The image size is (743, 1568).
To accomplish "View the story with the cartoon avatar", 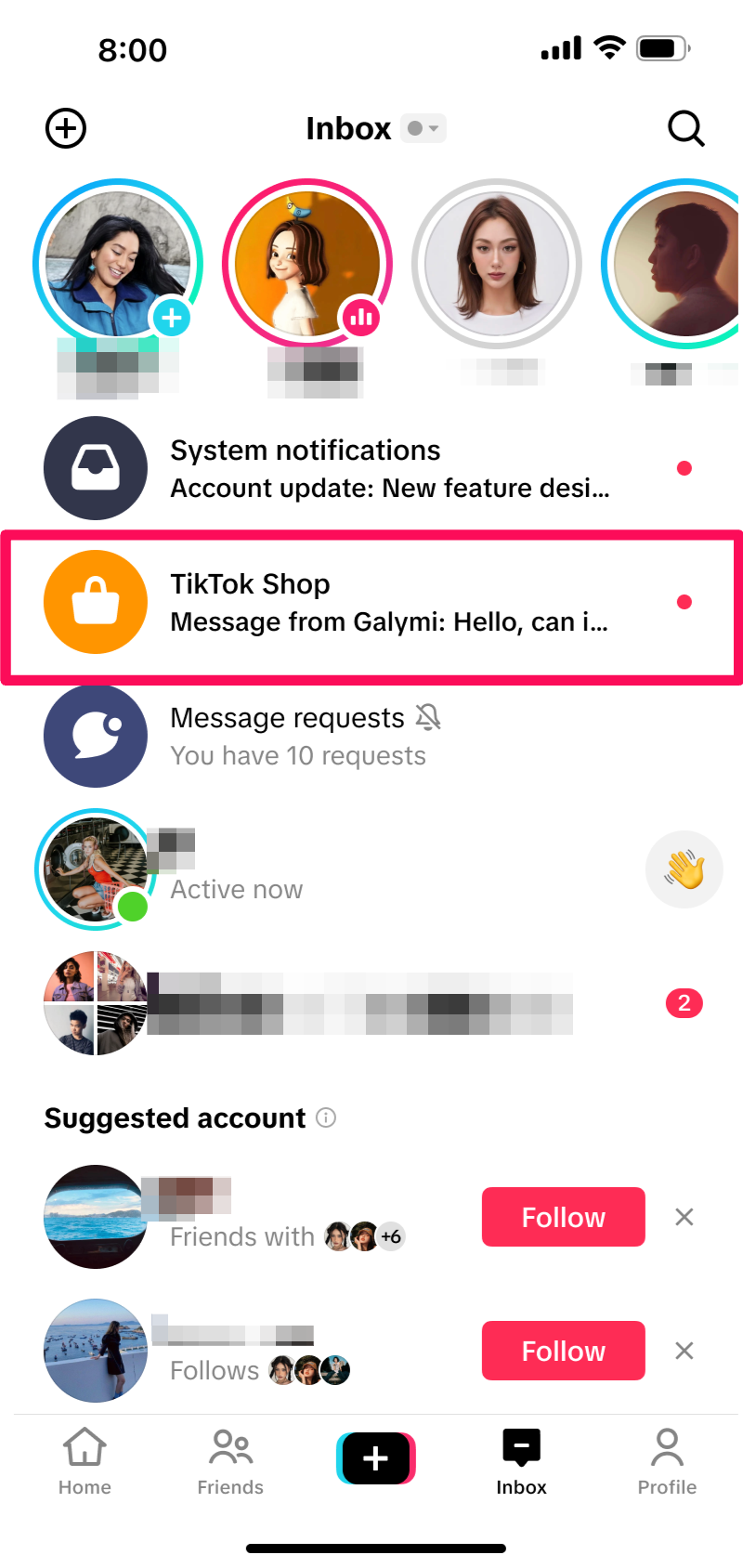I will (307, 264).
